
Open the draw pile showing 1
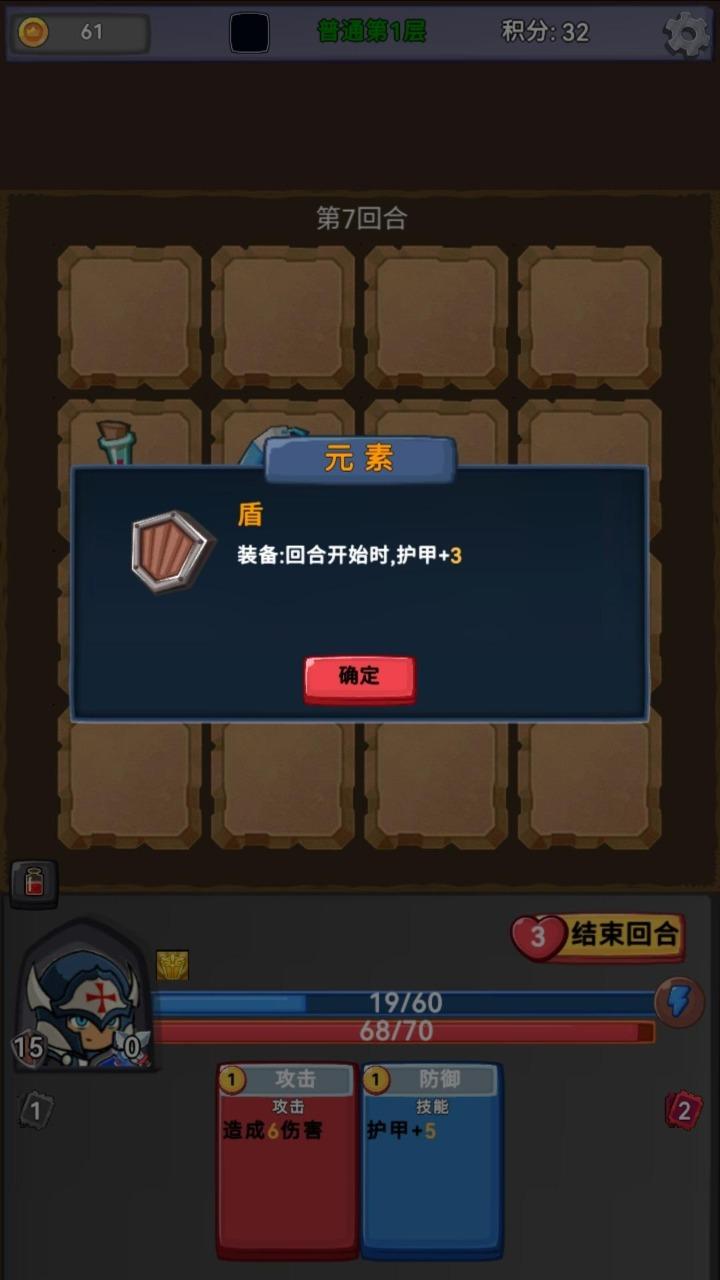pos(36,1110)
